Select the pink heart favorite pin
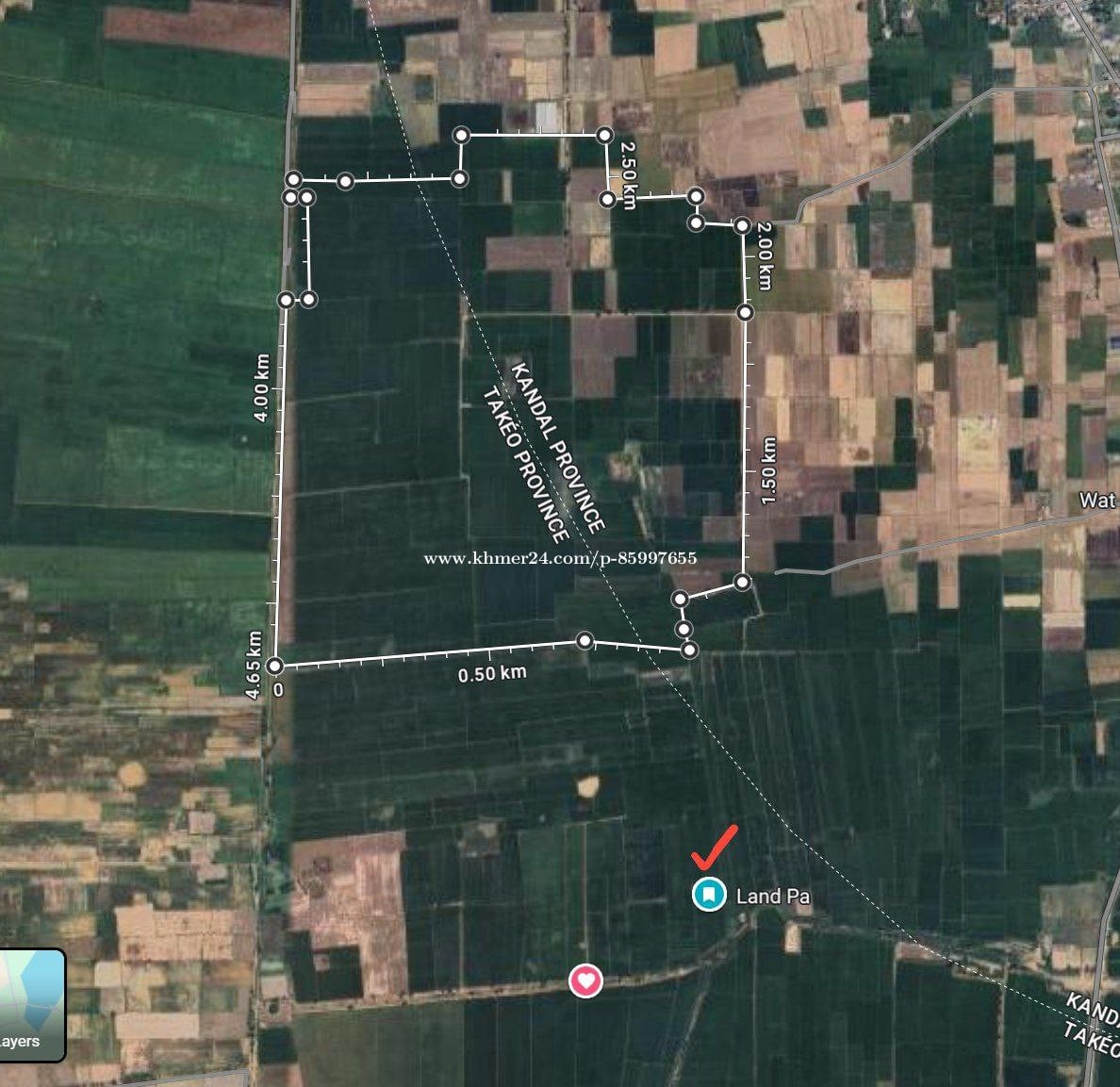 click(585, 981)
